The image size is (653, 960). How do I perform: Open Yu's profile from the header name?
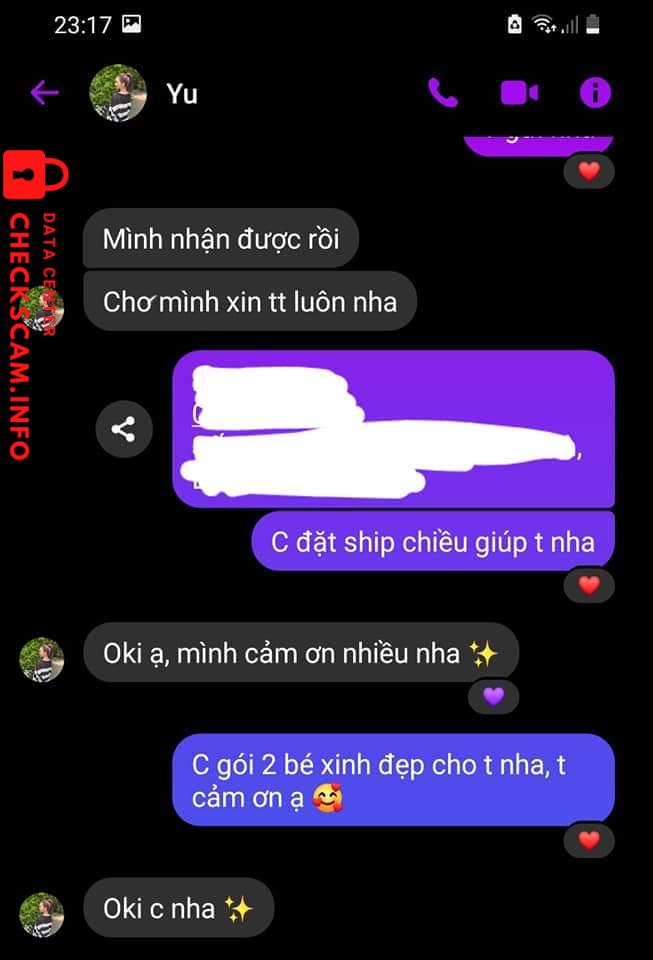click(x=182, y=93)
